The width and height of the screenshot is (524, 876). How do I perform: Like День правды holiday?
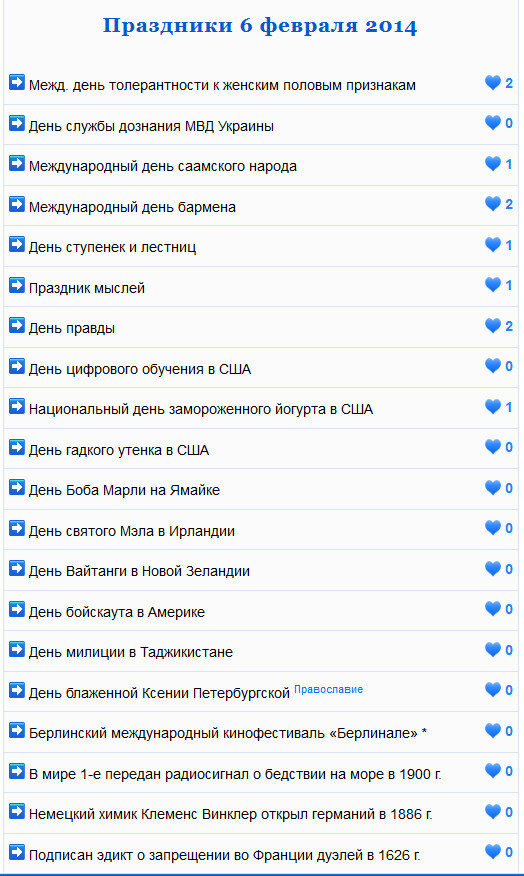point(493,325)
